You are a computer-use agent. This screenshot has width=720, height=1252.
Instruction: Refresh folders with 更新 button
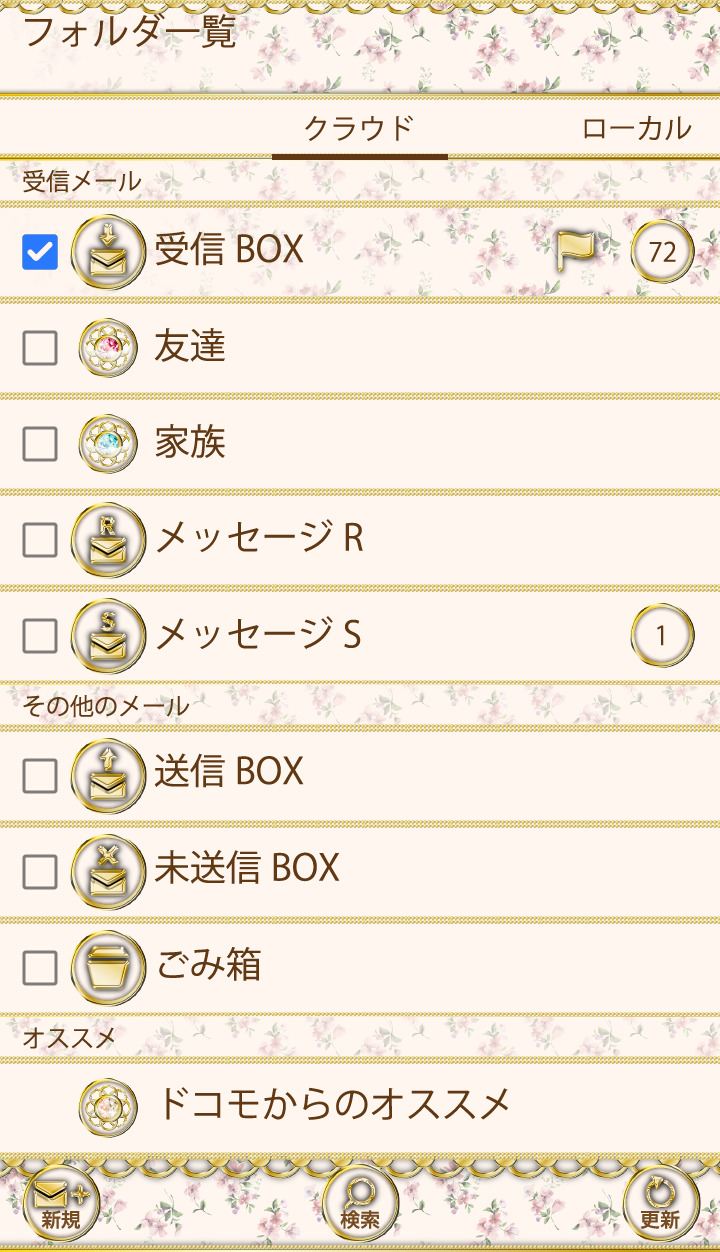(660, 1205)
